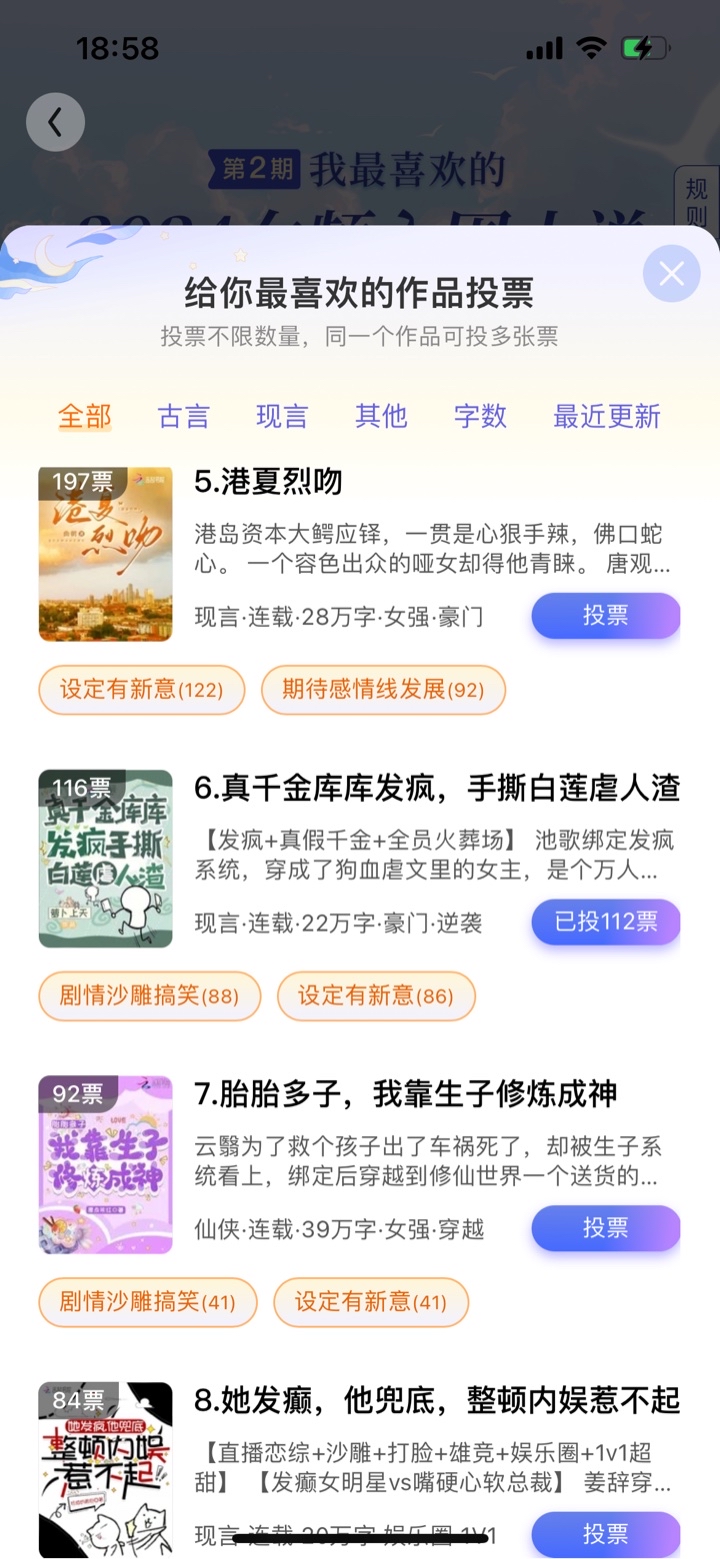Viewport: 720px width, 1559px height.
Task: Open the 规则 rules button
Action: (x=697, y=202)
